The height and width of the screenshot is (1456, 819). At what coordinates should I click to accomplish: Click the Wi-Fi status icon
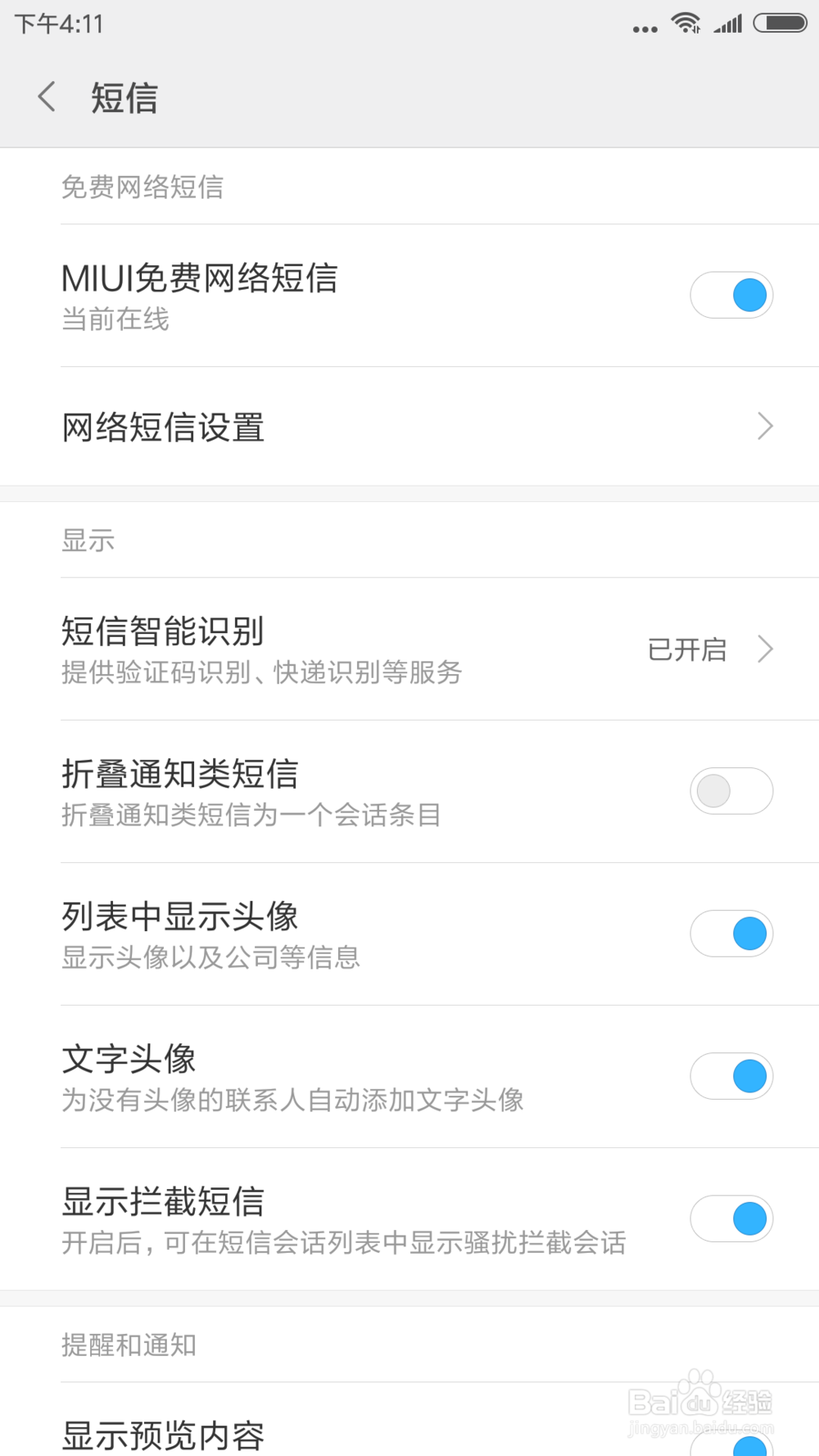click(x=686, y=23)
